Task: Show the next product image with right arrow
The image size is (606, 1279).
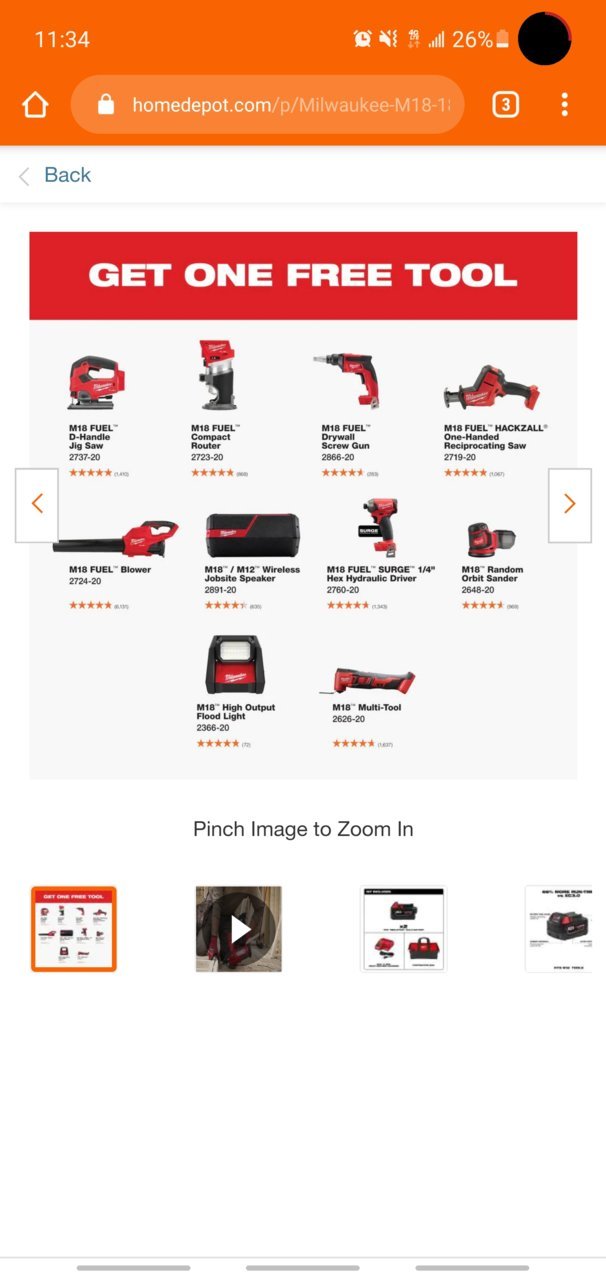Action: click(570, 505)
